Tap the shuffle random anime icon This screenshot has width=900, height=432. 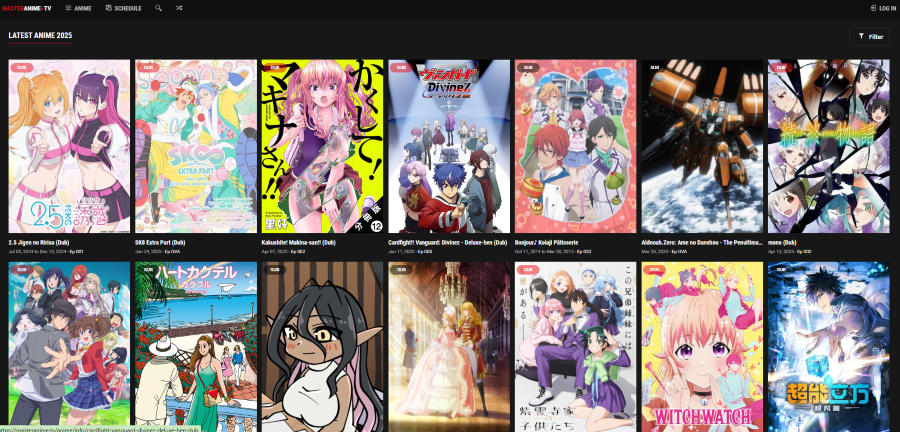pyautogui.click(x=179, y=8)
